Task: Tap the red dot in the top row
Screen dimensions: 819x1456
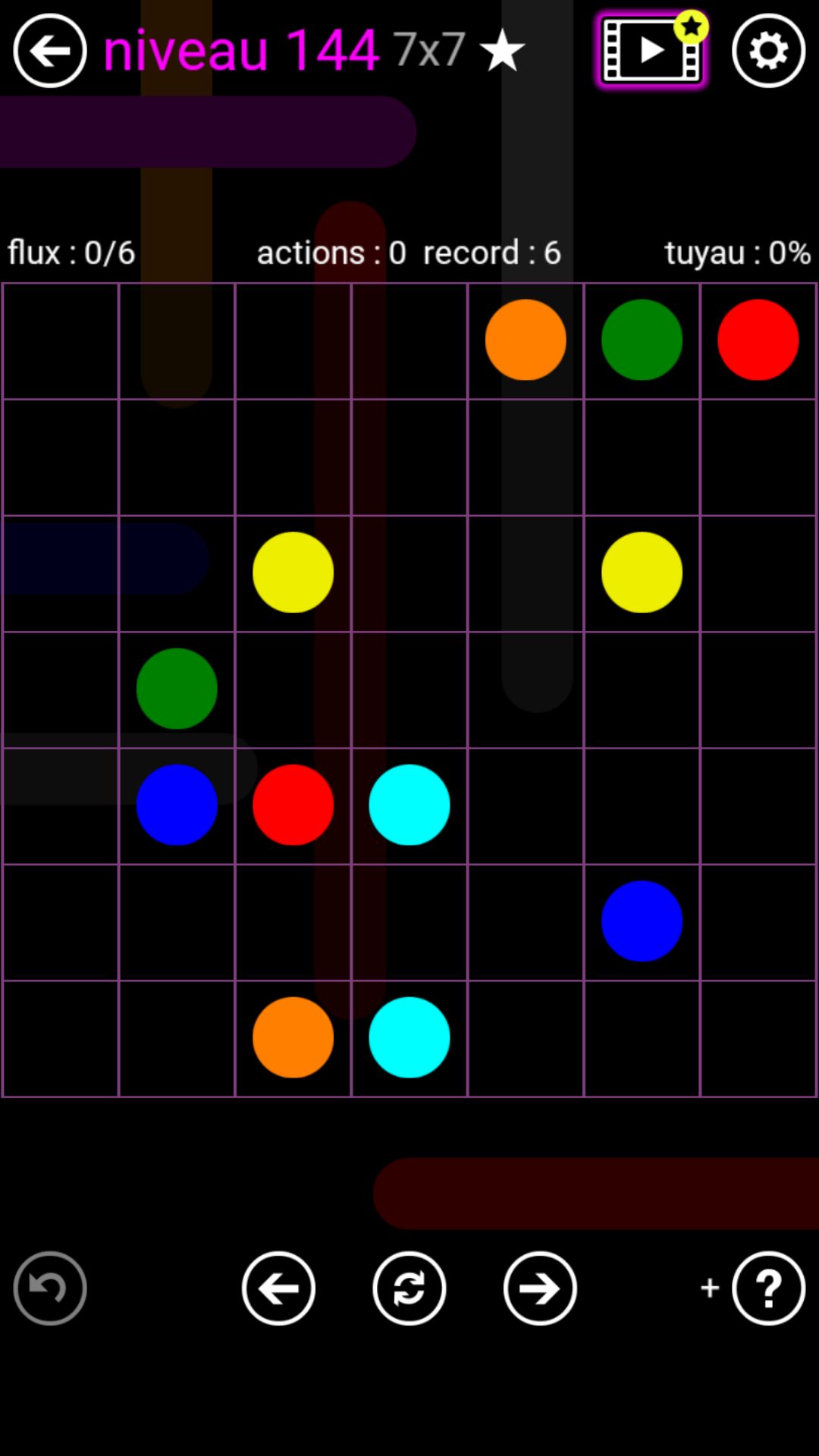Action: [758, 340]
